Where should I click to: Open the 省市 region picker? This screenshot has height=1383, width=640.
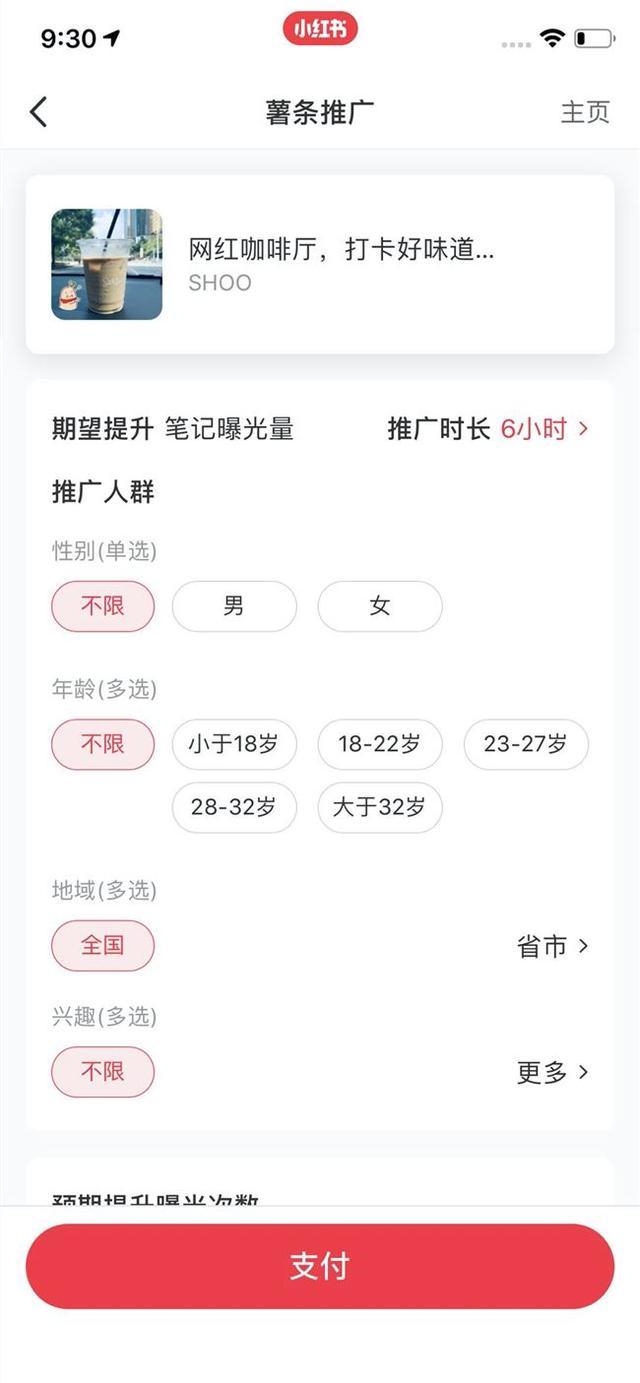[553, 946]
